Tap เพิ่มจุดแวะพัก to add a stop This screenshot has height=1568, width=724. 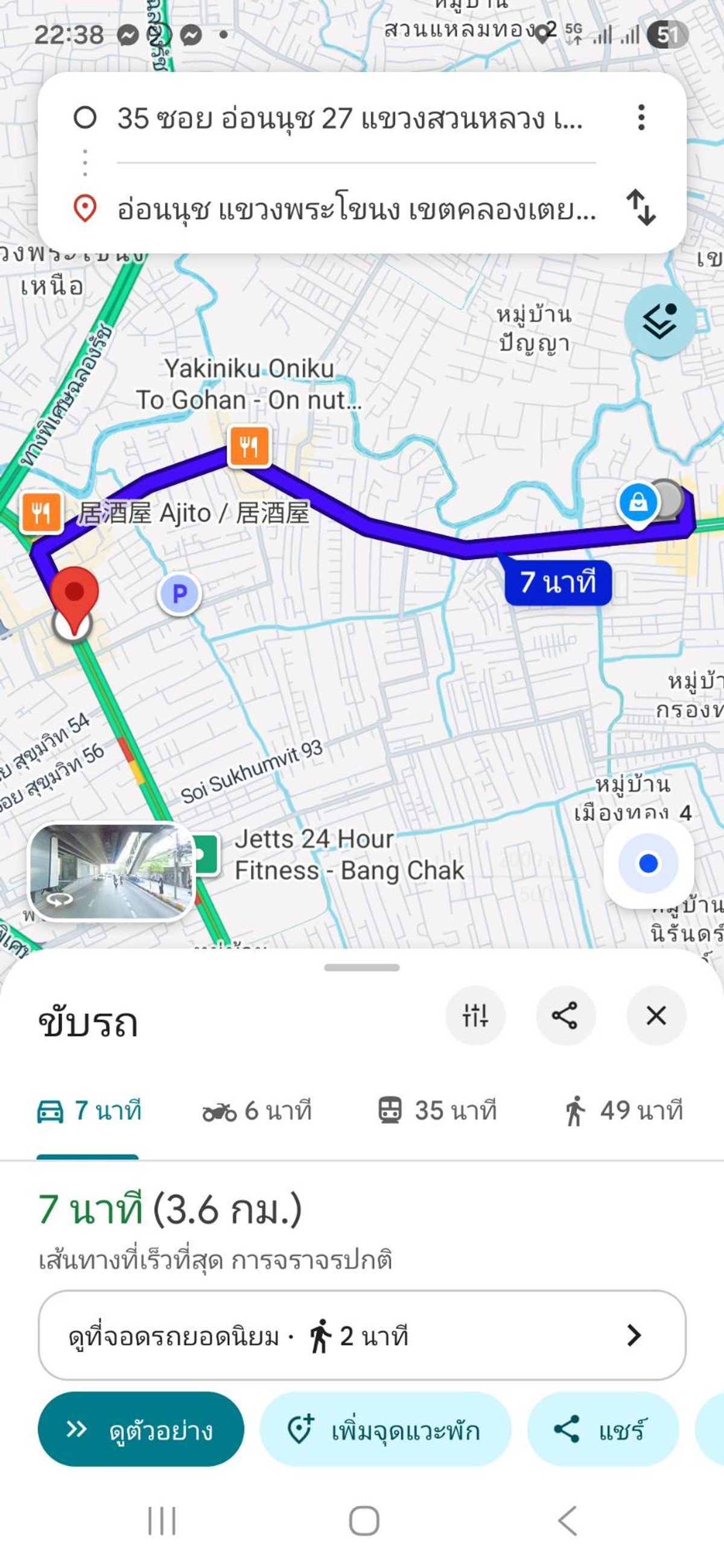pyautogui.click(x=385, y=1429)
